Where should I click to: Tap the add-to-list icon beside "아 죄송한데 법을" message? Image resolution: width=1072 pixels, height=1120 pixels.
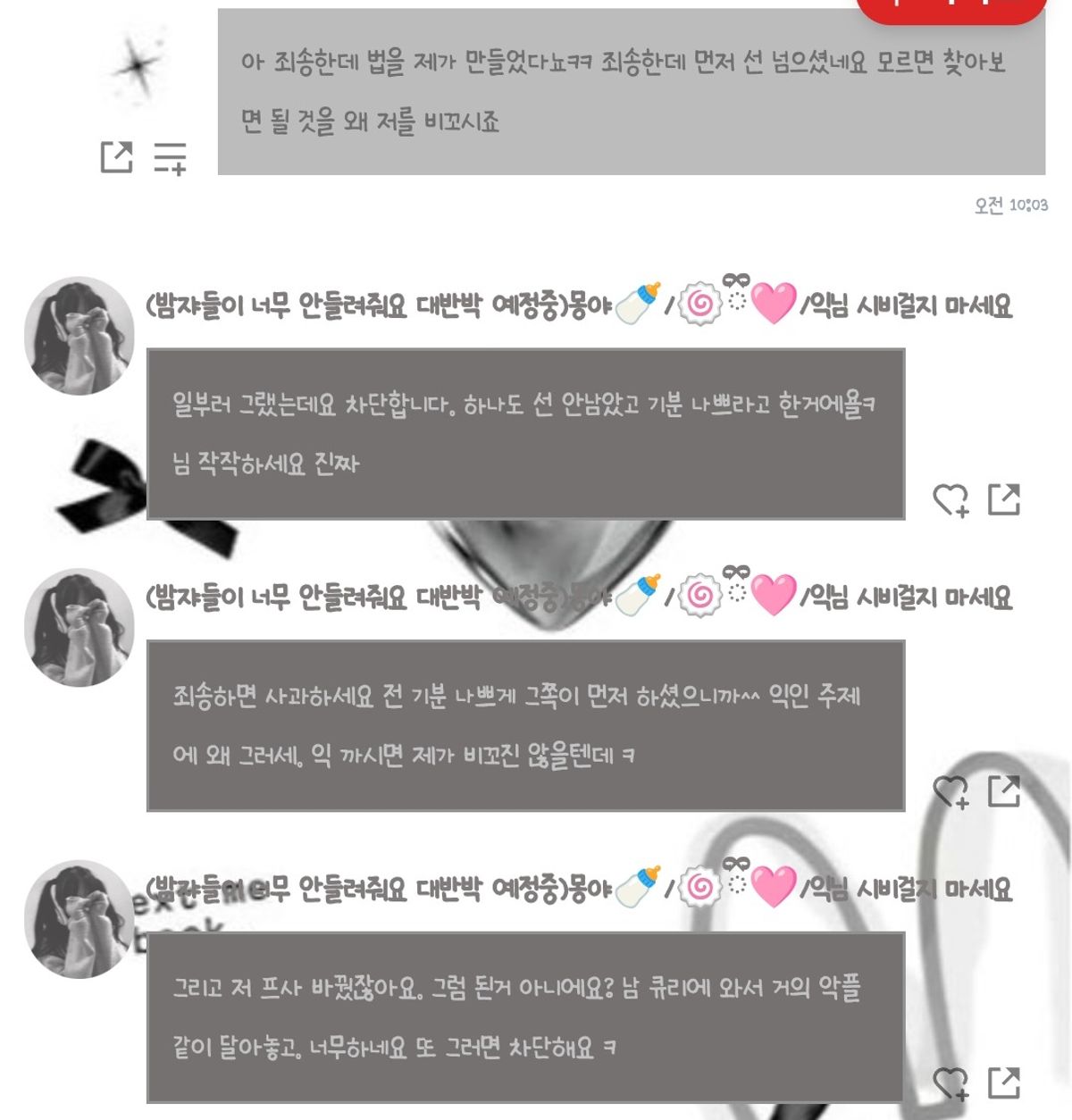click(170, 157)
